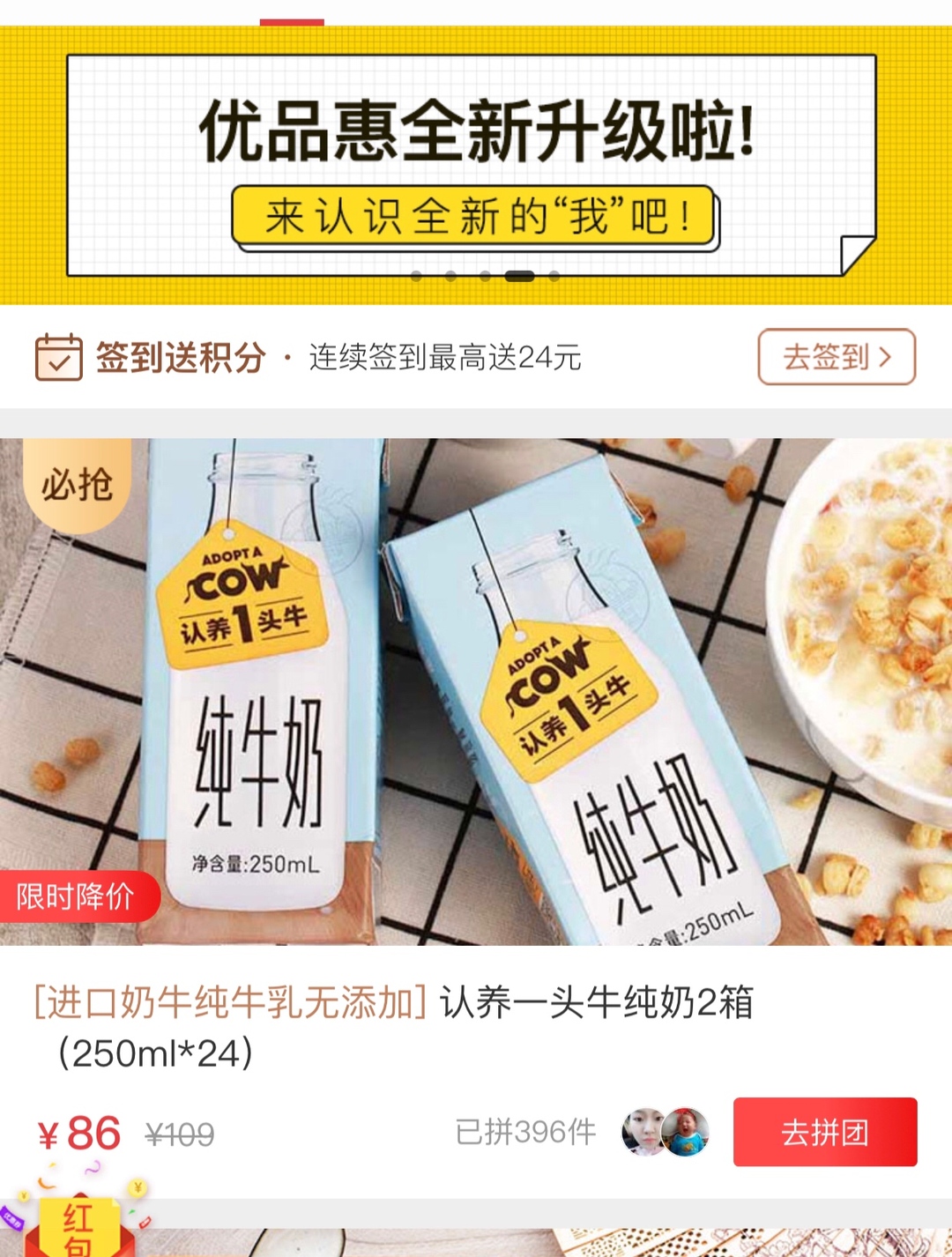Tap 去拼团 to join group buy
Screen dimensions: 952x1257
[824, 1132]
